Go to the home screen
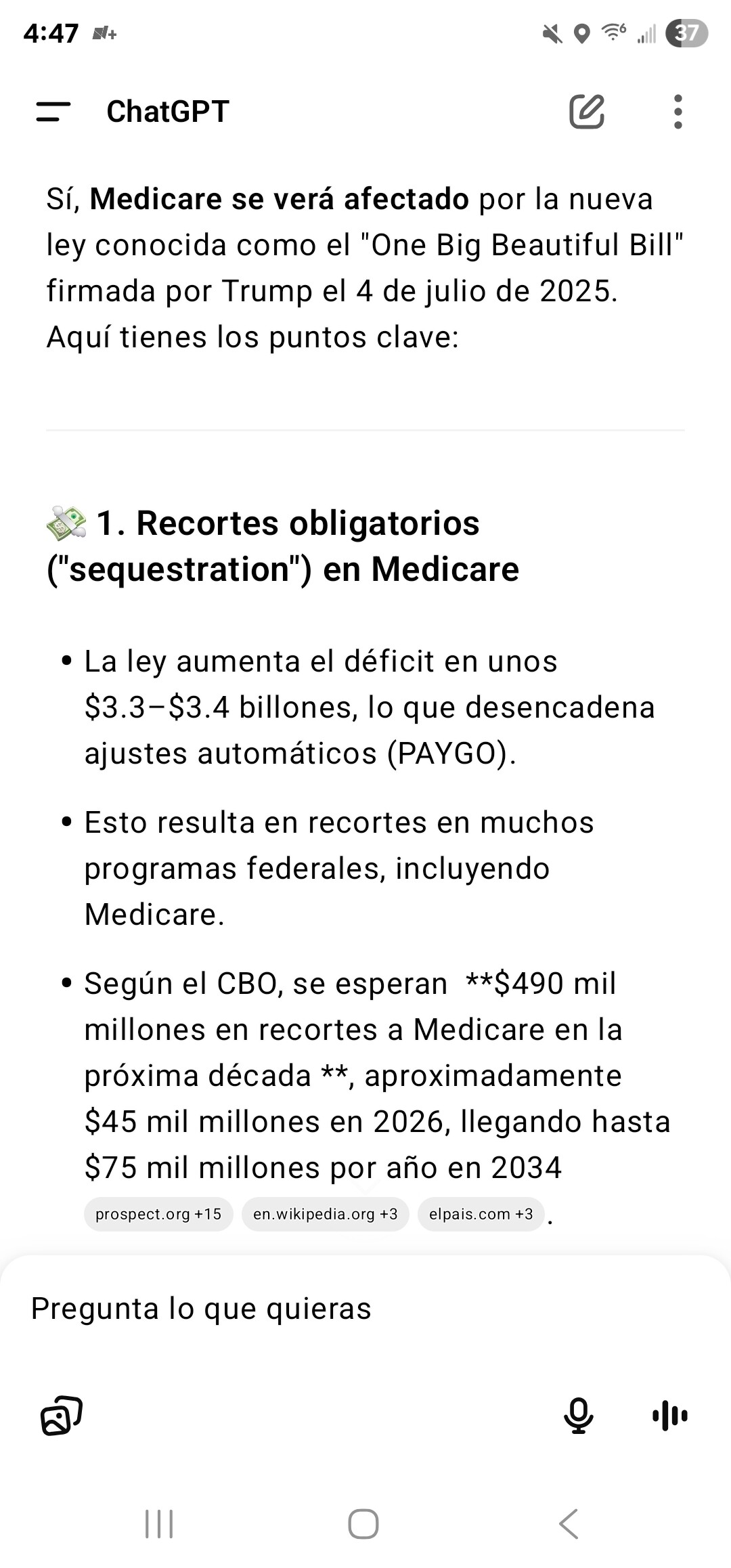The width and height of the screenshot is (731, 1568). [363, 1524]
